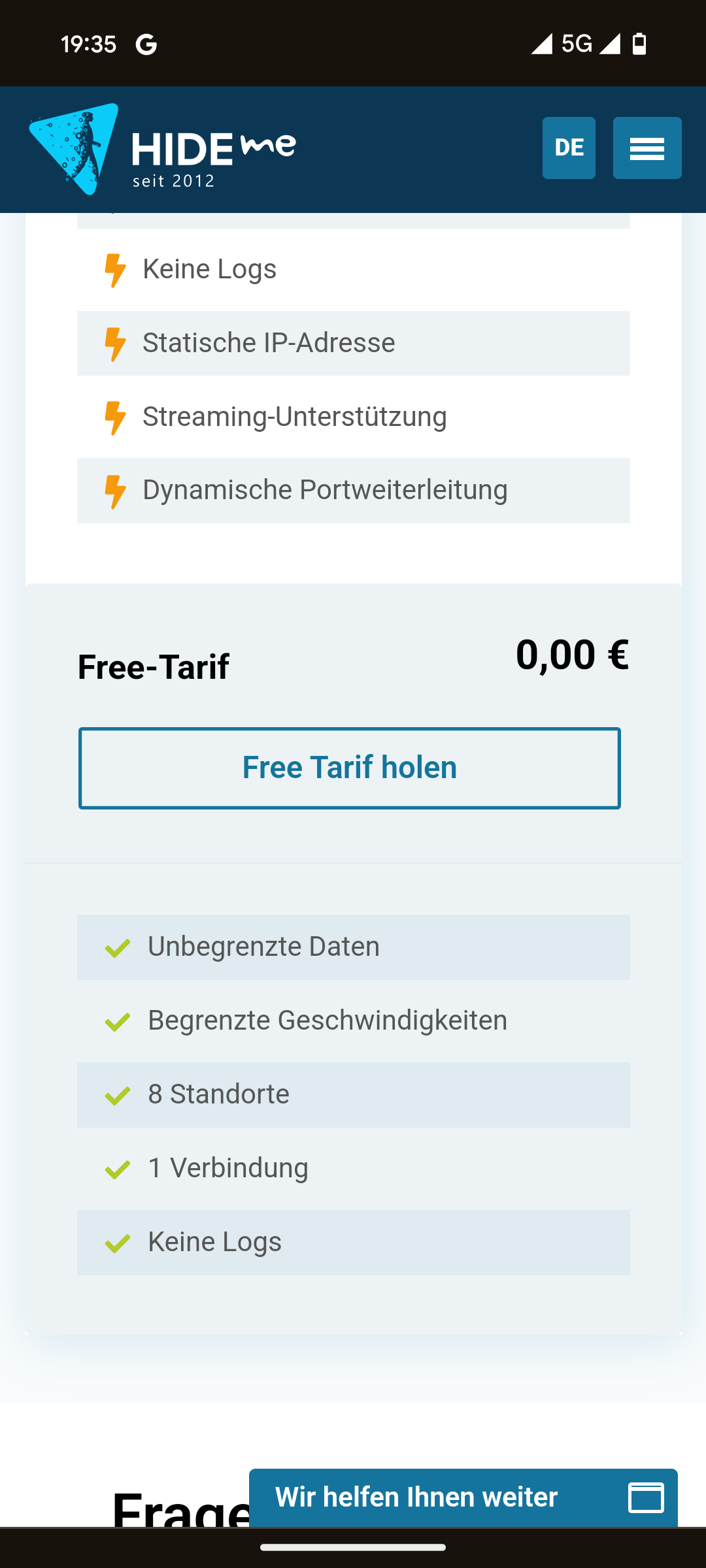706x1568 pixels.
Task: Open the Wir helfen Ihnen weiter chat
Action: tap(463, 1497)
